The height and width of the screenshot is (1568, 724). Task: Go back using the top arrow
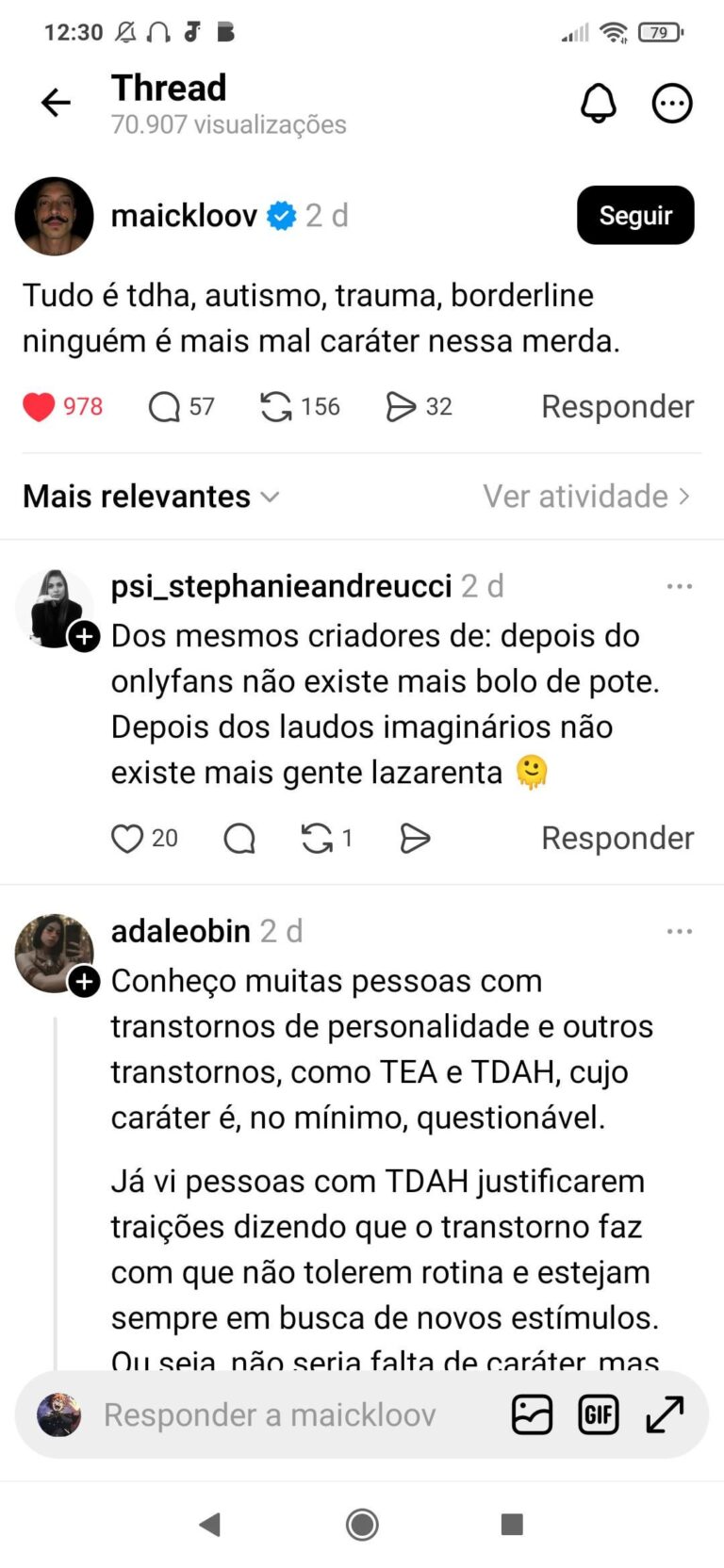pyautogui.click(x=56, y=103)
